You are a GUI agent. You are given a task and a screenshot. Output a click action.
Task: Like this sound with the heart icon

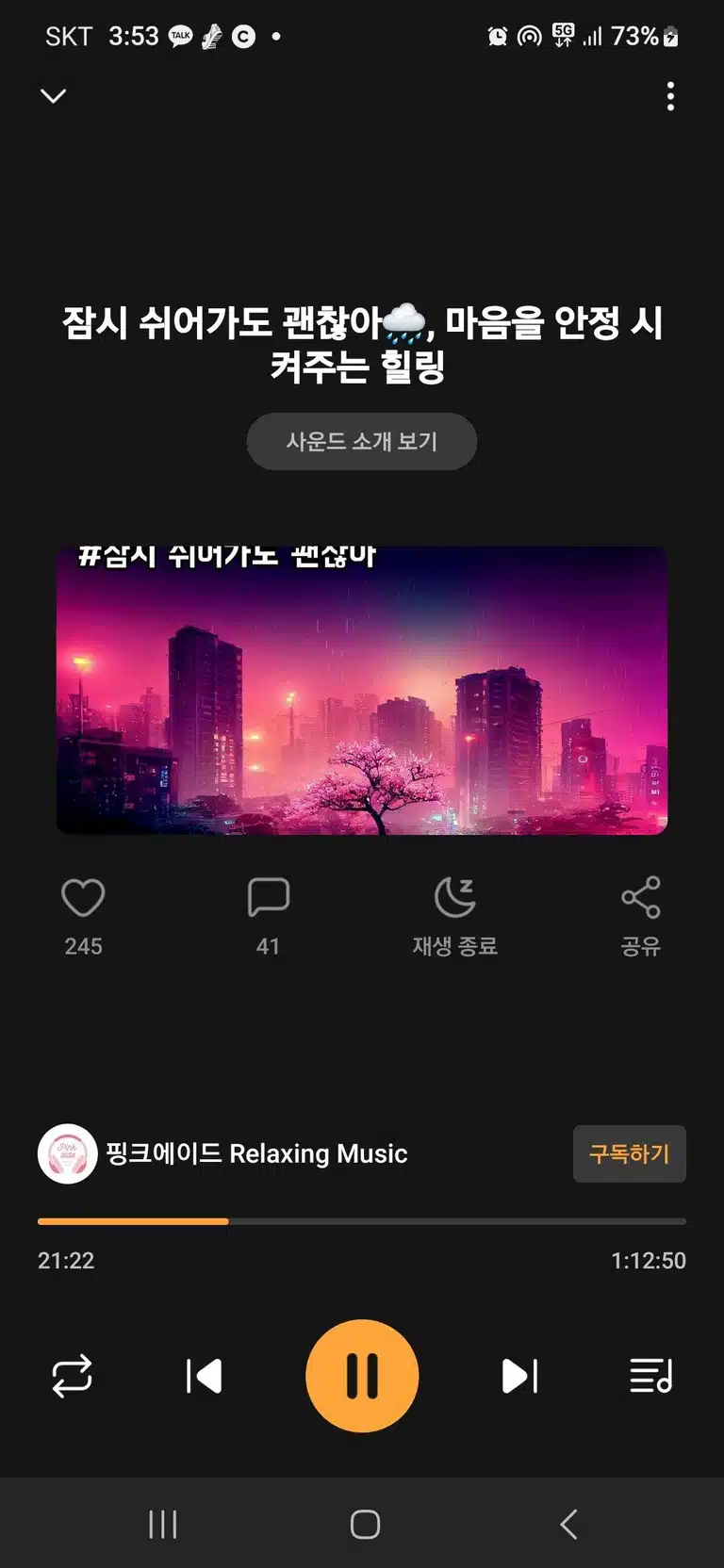[83, 897]
